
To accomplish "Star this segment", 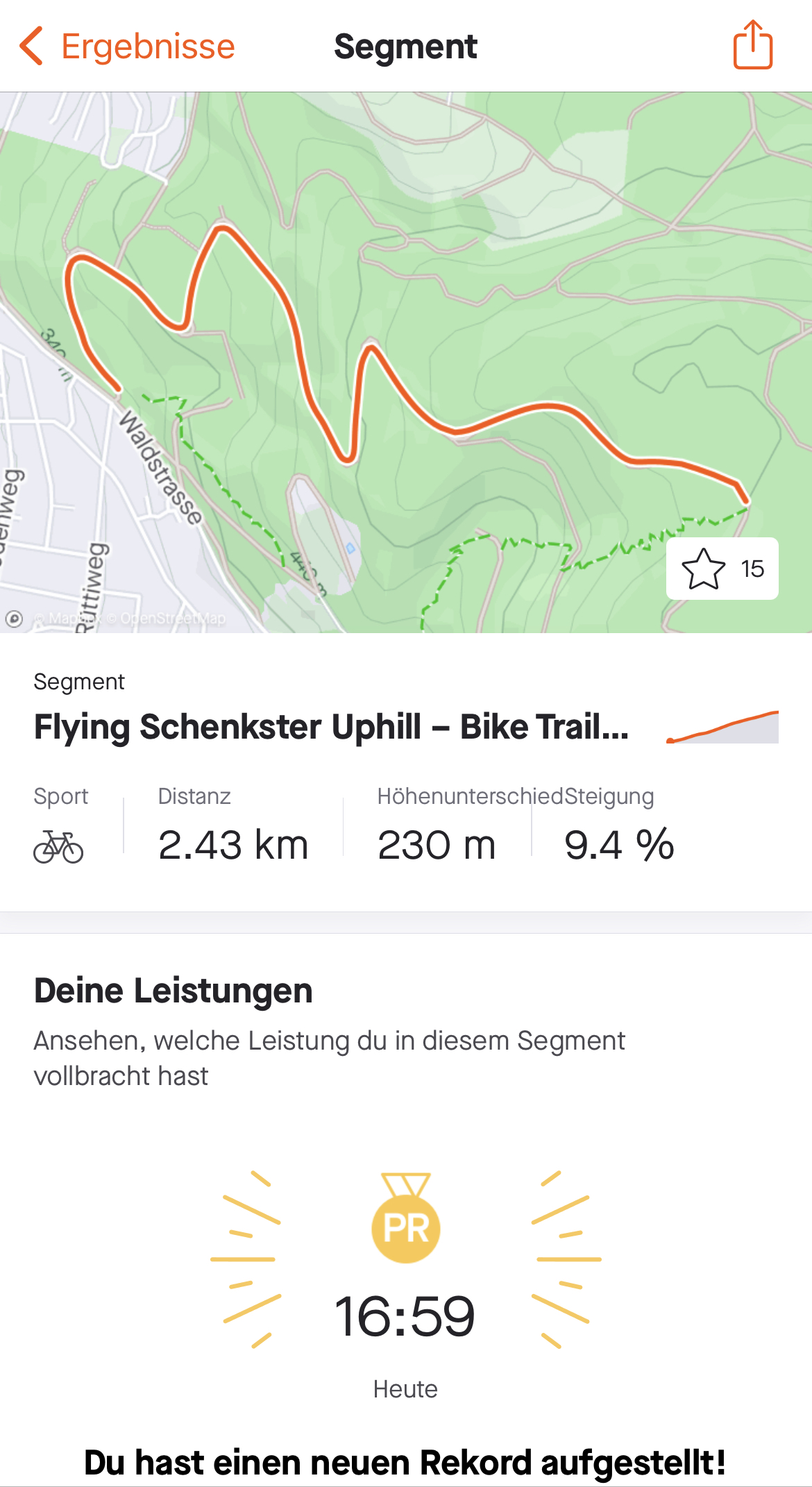I will tap(722, 569).
